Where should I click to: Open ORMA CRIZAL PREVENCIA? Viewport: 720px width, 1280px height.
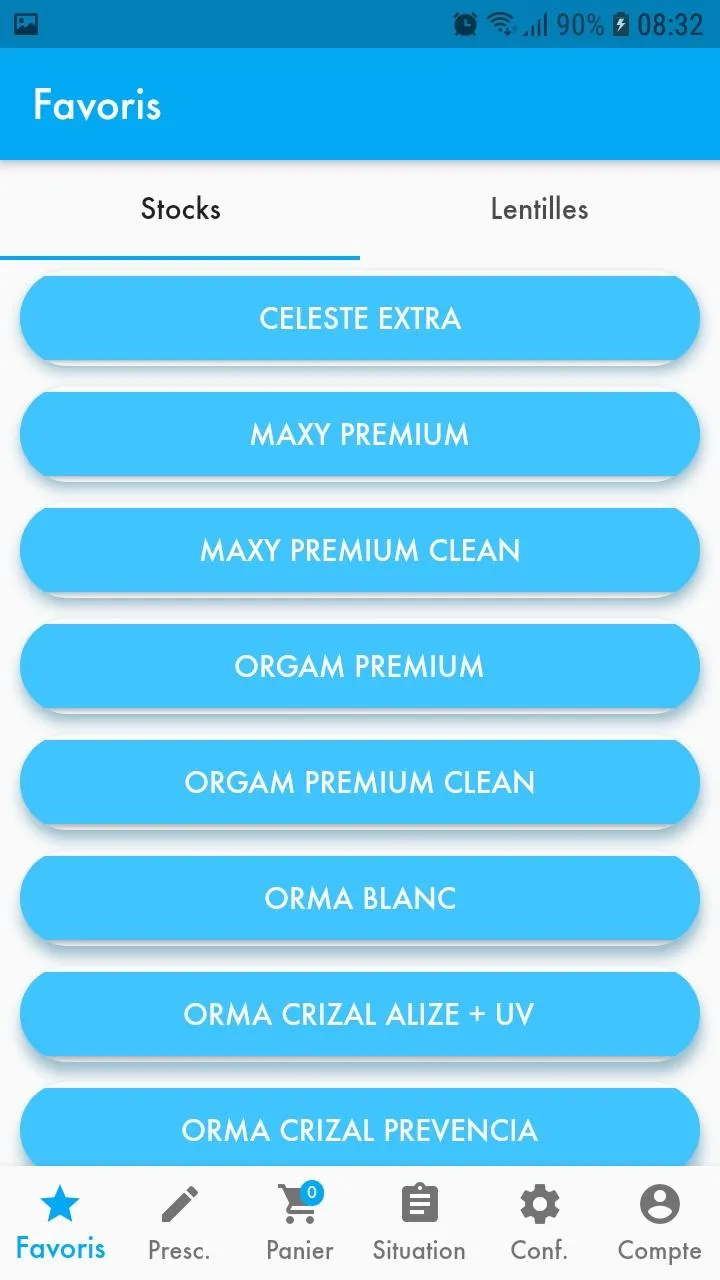pos(360,1130)
